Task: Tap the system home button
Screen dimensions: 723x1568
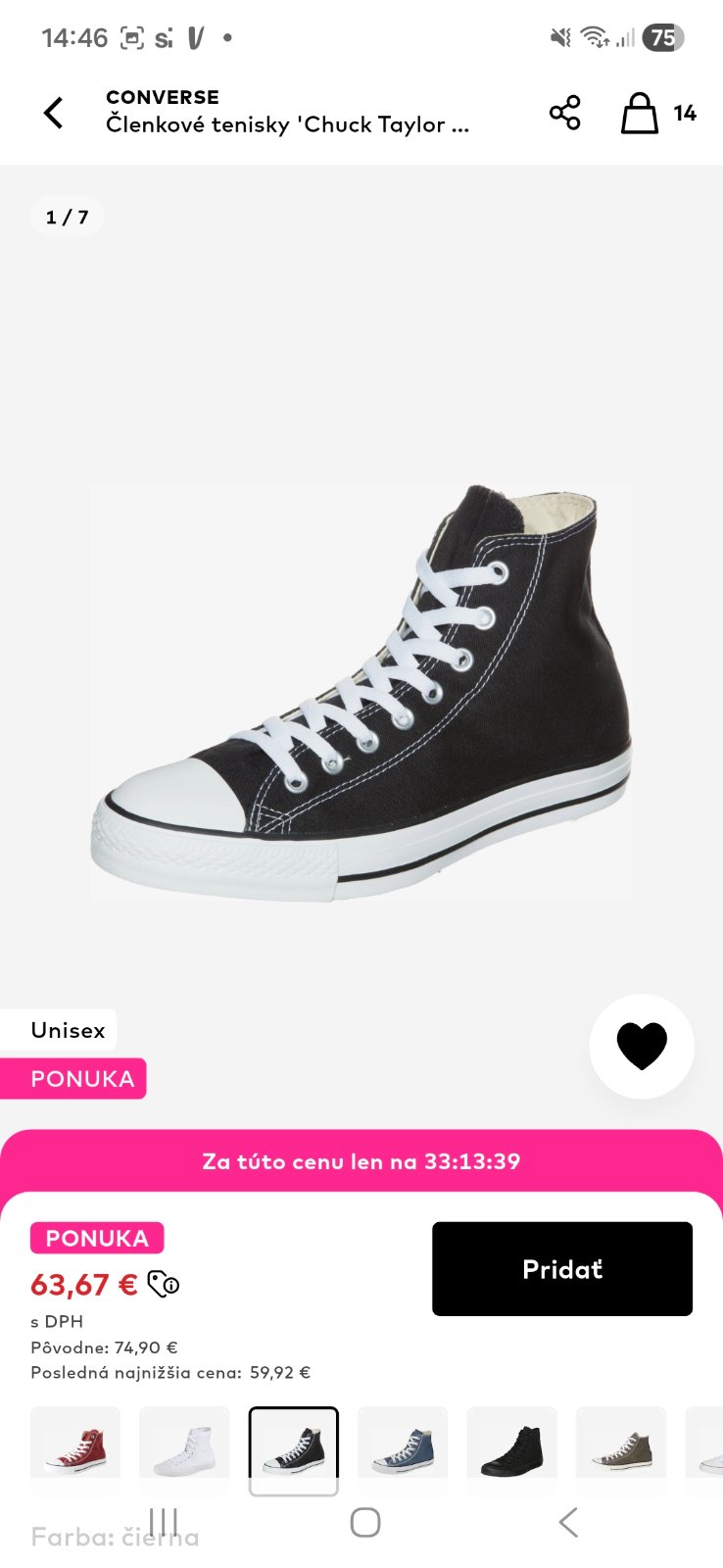Action: click(364, 1522)
